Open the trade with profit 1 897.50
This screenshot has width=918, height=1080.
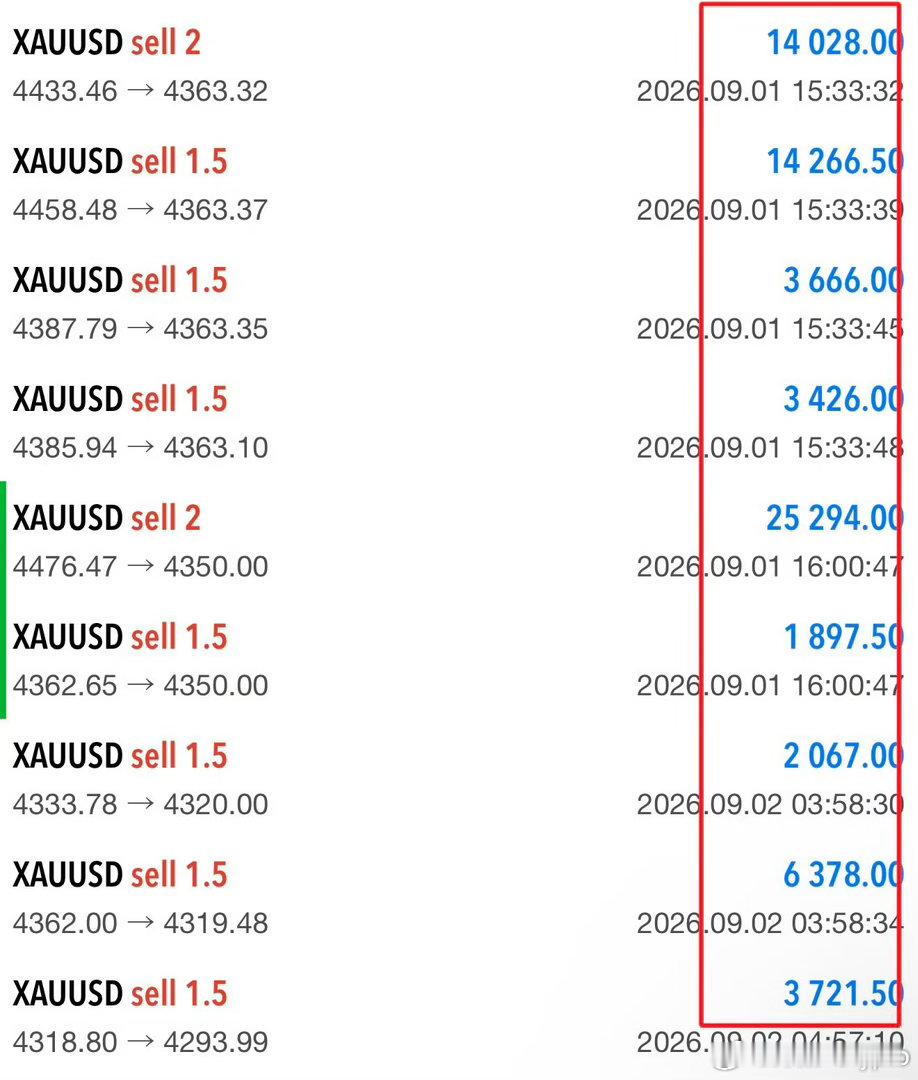(459, 660)
